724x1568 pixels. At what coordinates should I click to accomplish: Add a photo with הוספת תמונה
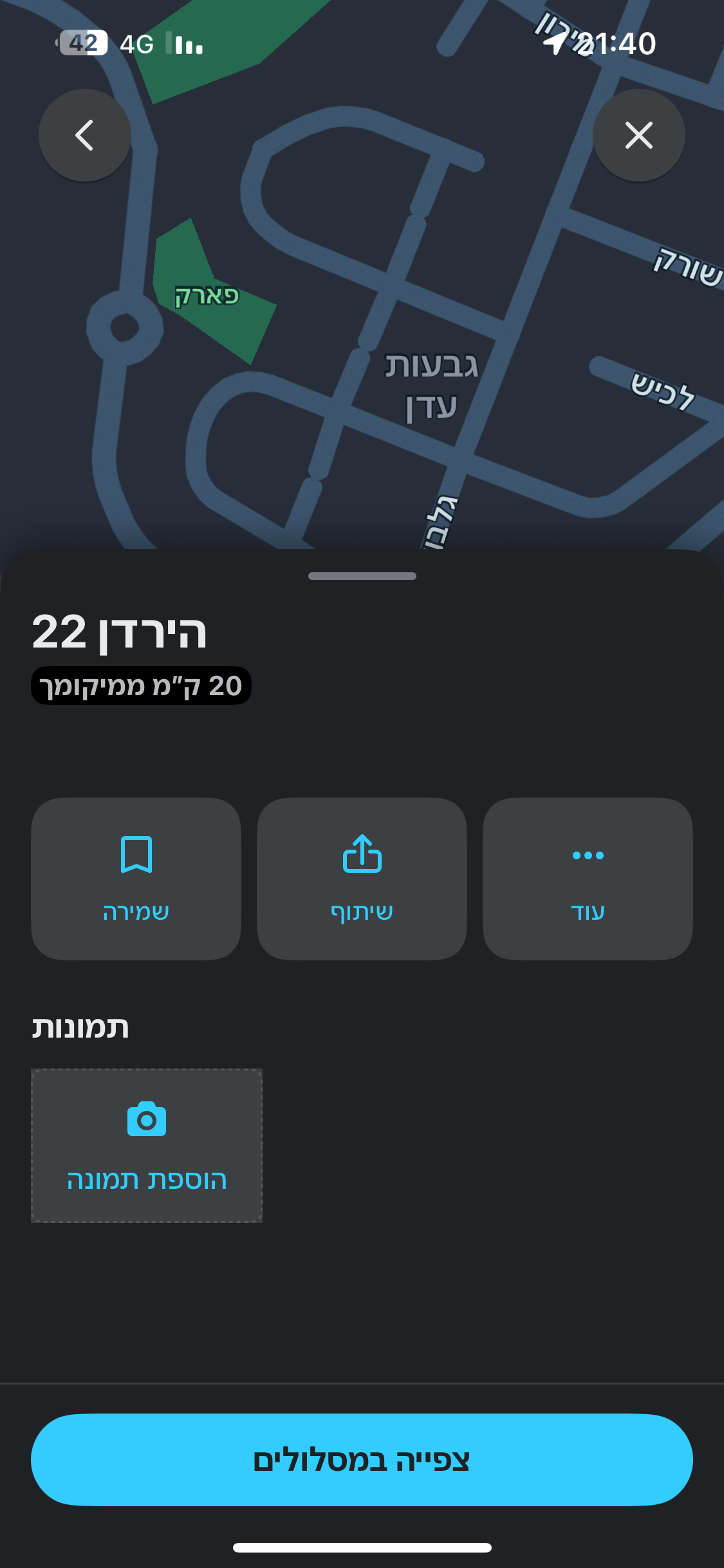point(147,1145)
